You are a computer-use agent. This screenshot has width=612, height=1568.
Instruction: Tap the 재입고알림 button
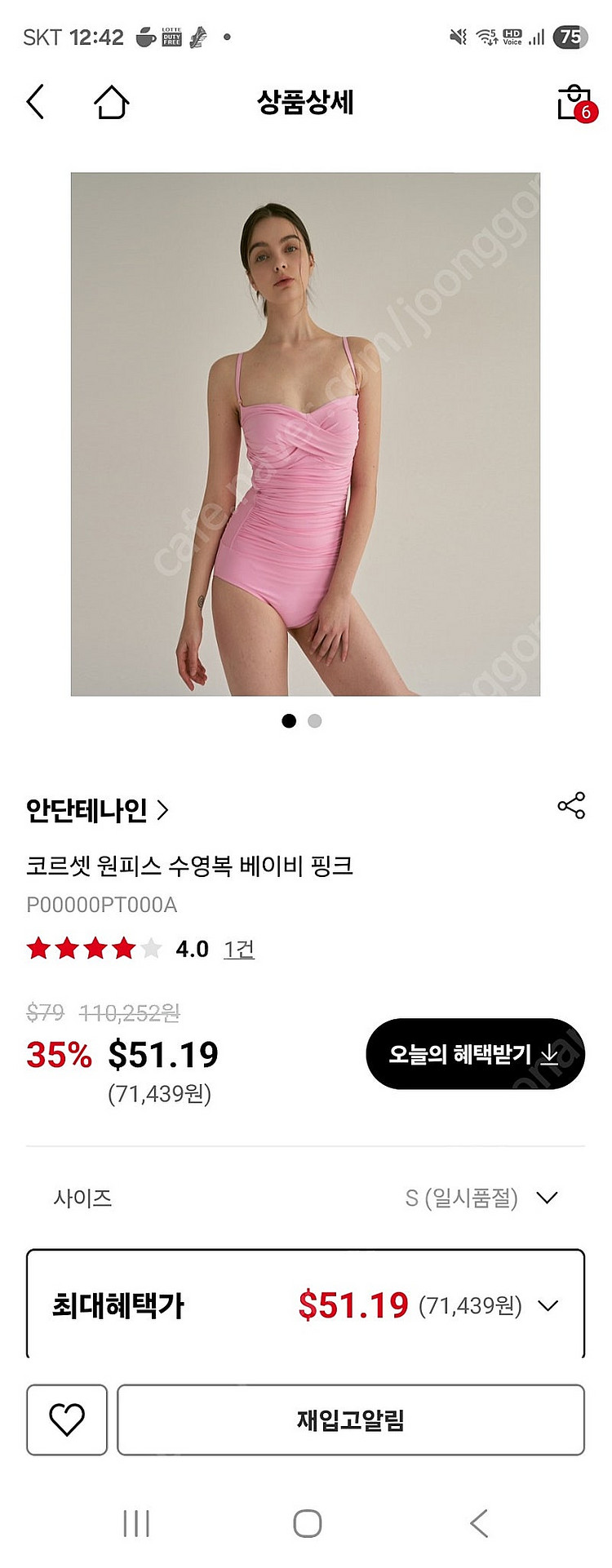pyautogui.click(x=351, y=1420)
